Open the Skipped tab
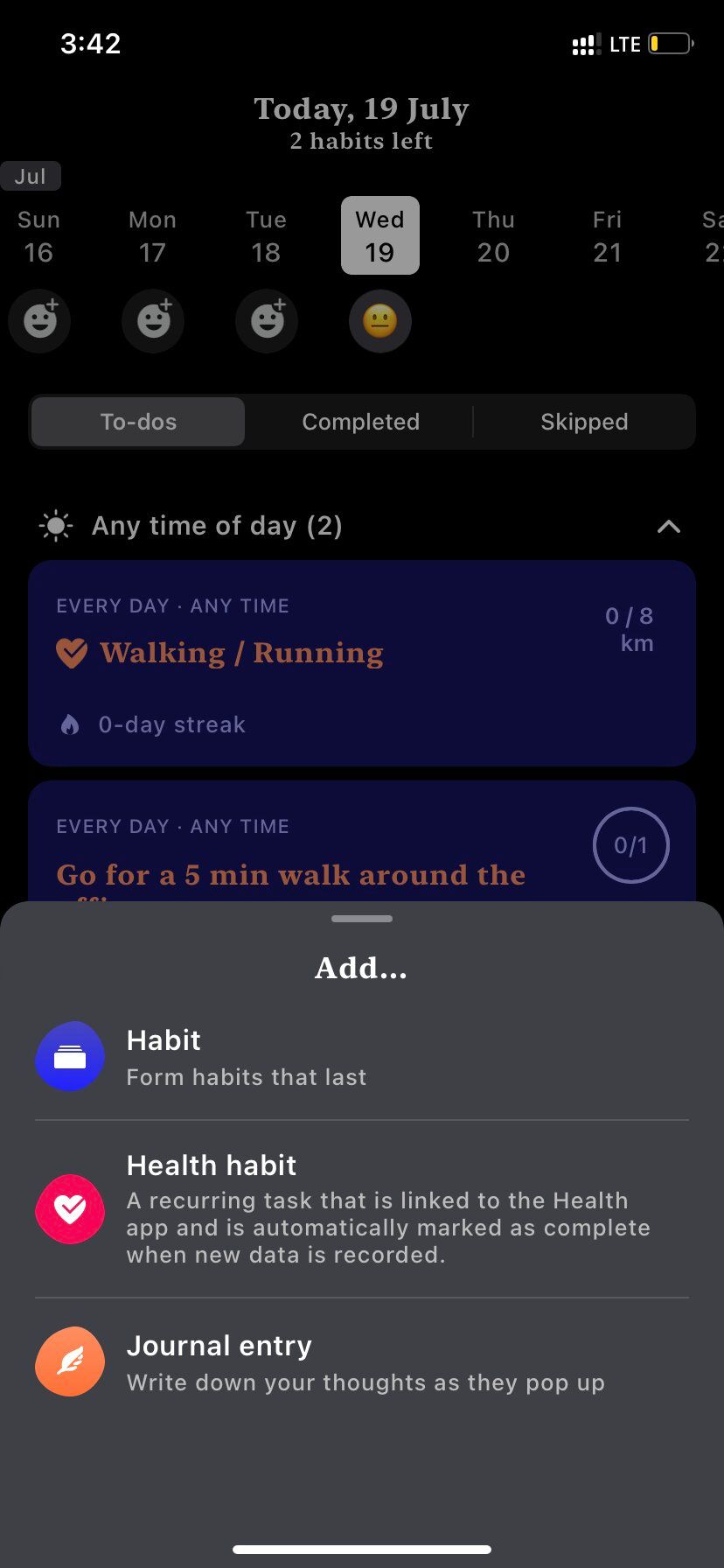The width and height of the screenshot is (724, 1568). [583, 422]
